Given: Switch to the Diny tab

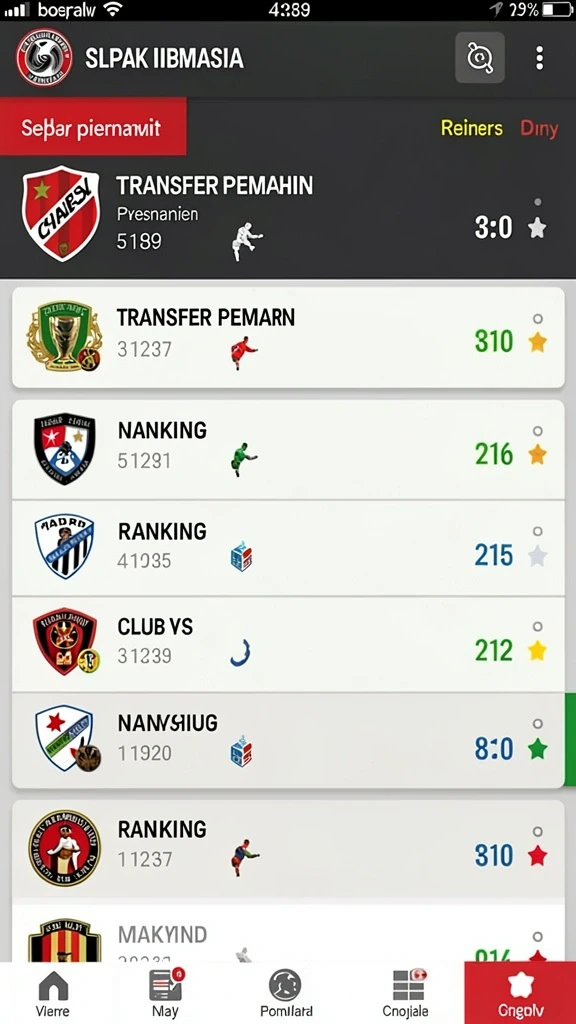Looking at the screenshot, I should point(539,128).
